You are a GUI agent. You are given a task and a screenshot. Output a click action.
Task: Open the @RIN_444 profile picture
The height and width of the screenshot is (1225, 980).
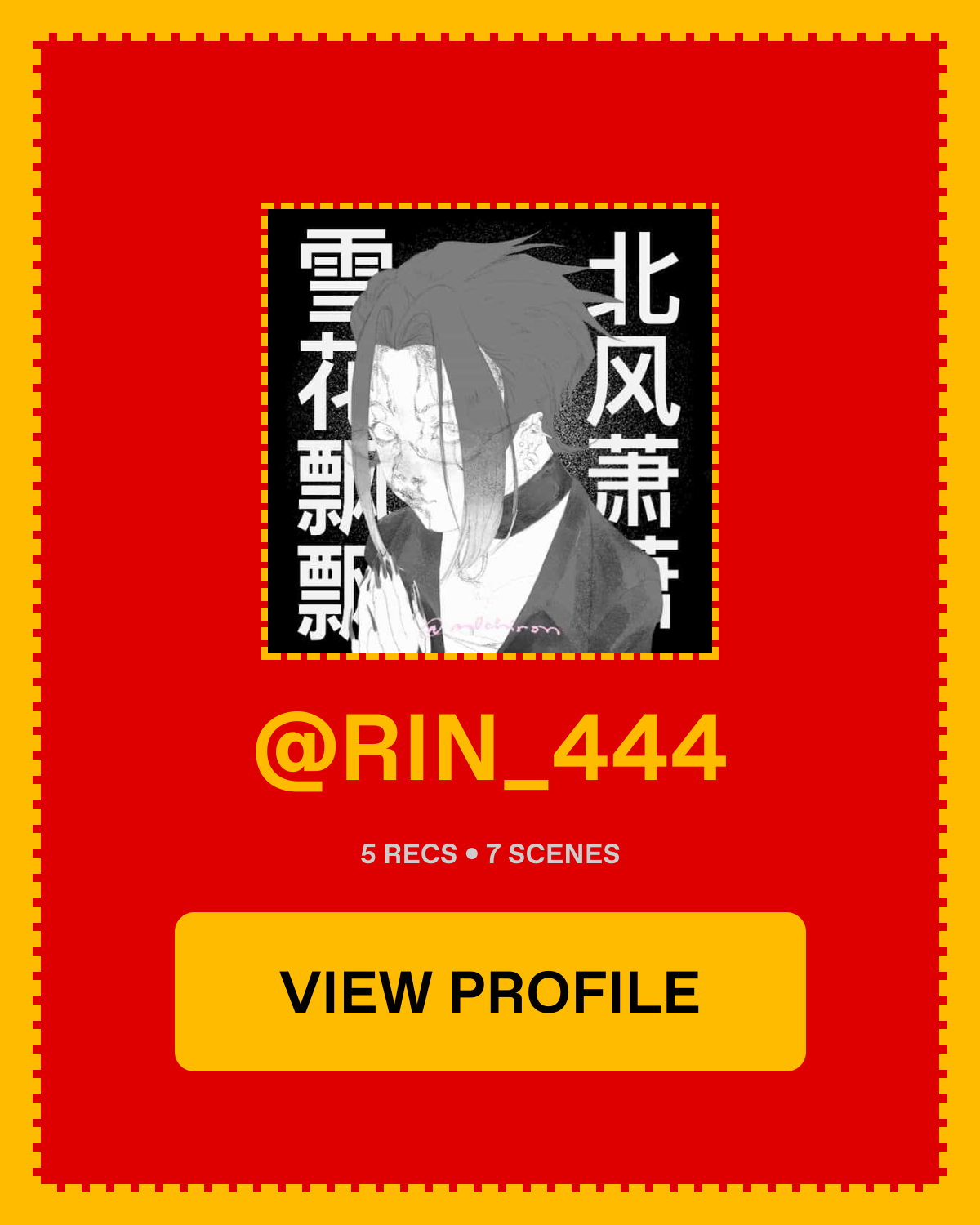(x=490, y=431)
